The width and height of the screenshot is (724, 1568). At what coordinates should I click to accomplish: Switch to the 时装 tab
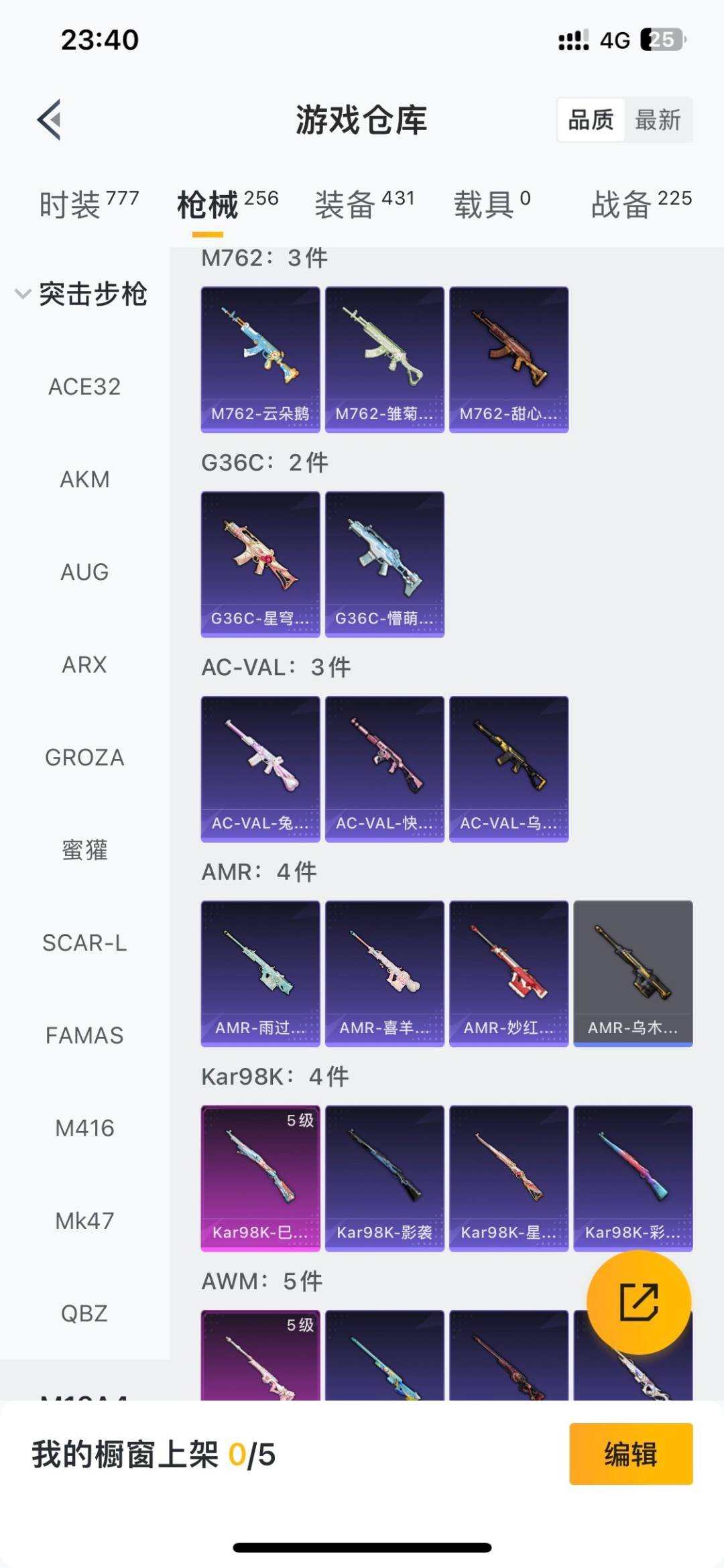88,204
